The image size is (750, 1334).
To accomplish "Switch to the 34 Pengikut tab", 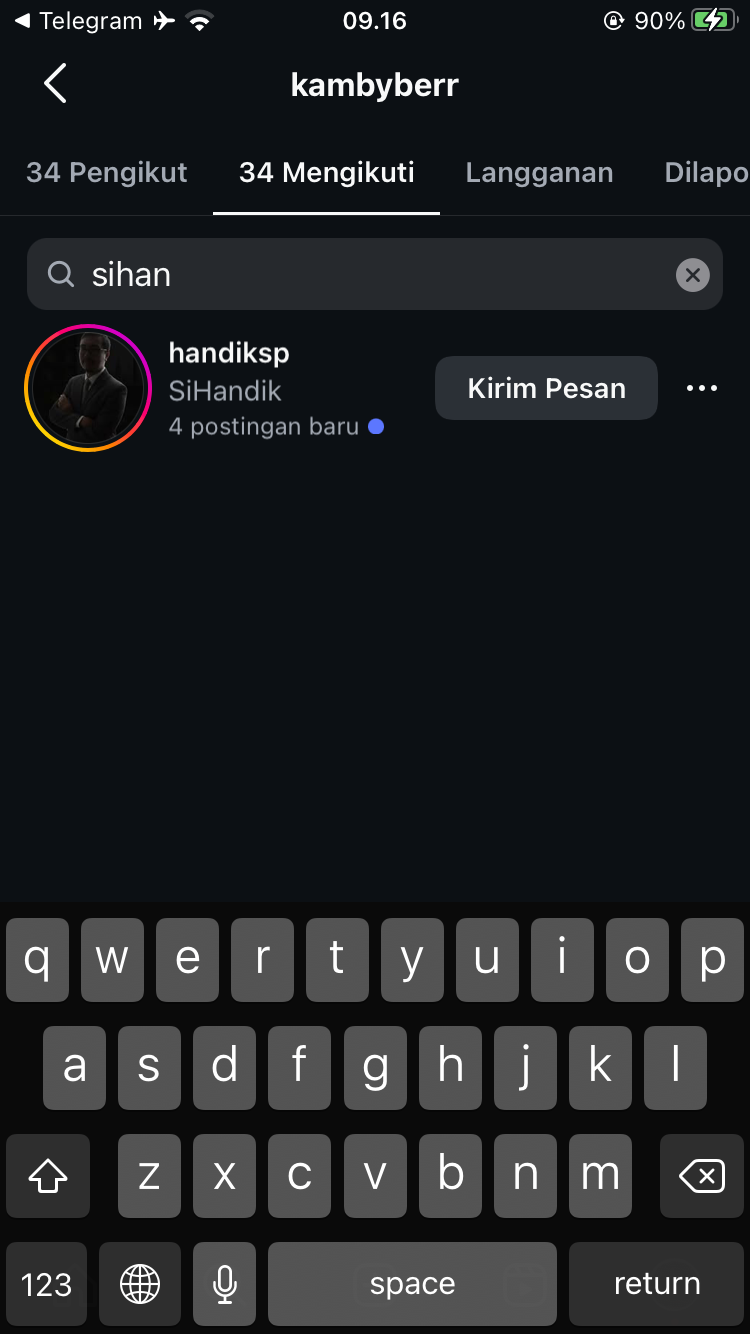I will pos(107,173).
